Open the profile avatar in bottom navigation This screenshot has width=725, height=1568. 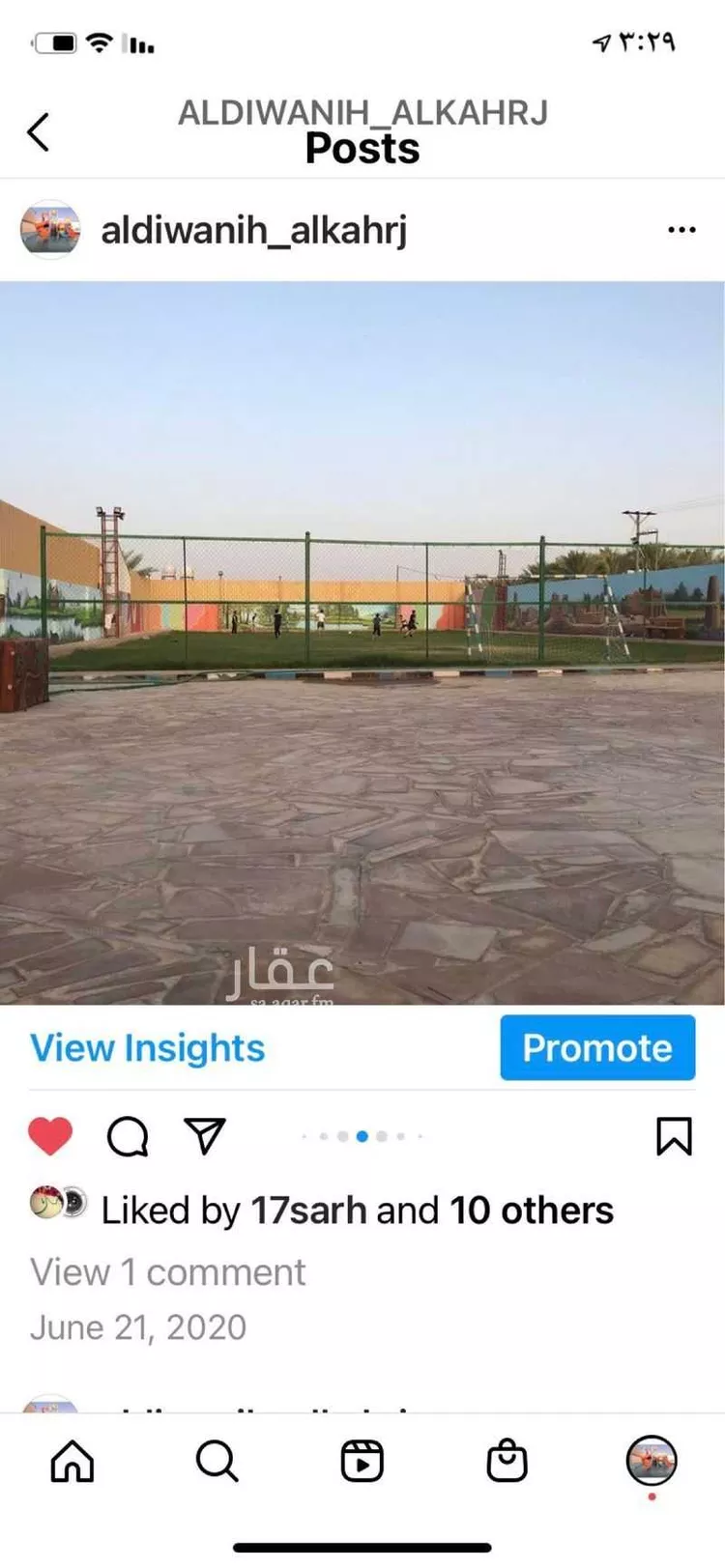coord(651,1462)
